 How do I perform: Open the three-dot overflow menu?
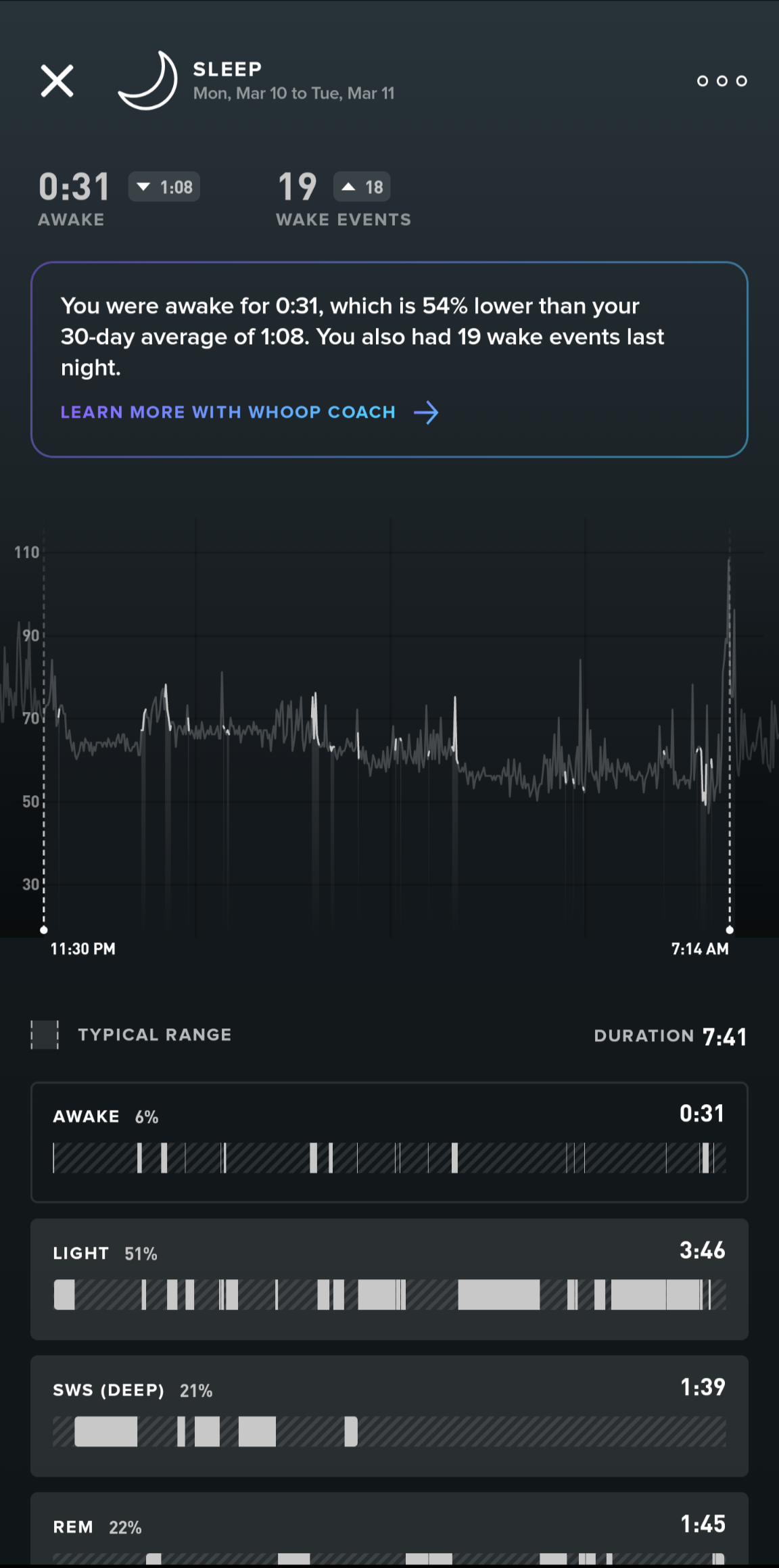pos(722,81)
